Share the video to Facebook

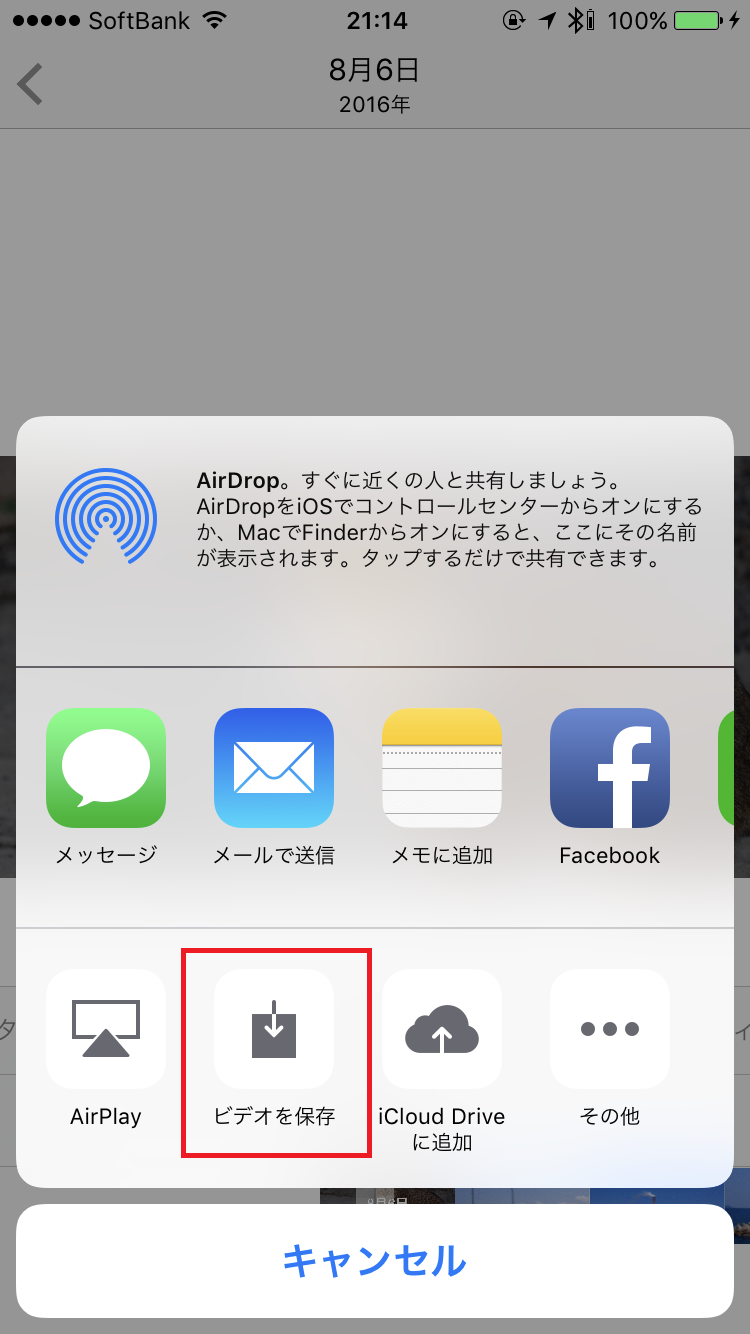click(610, 768)
